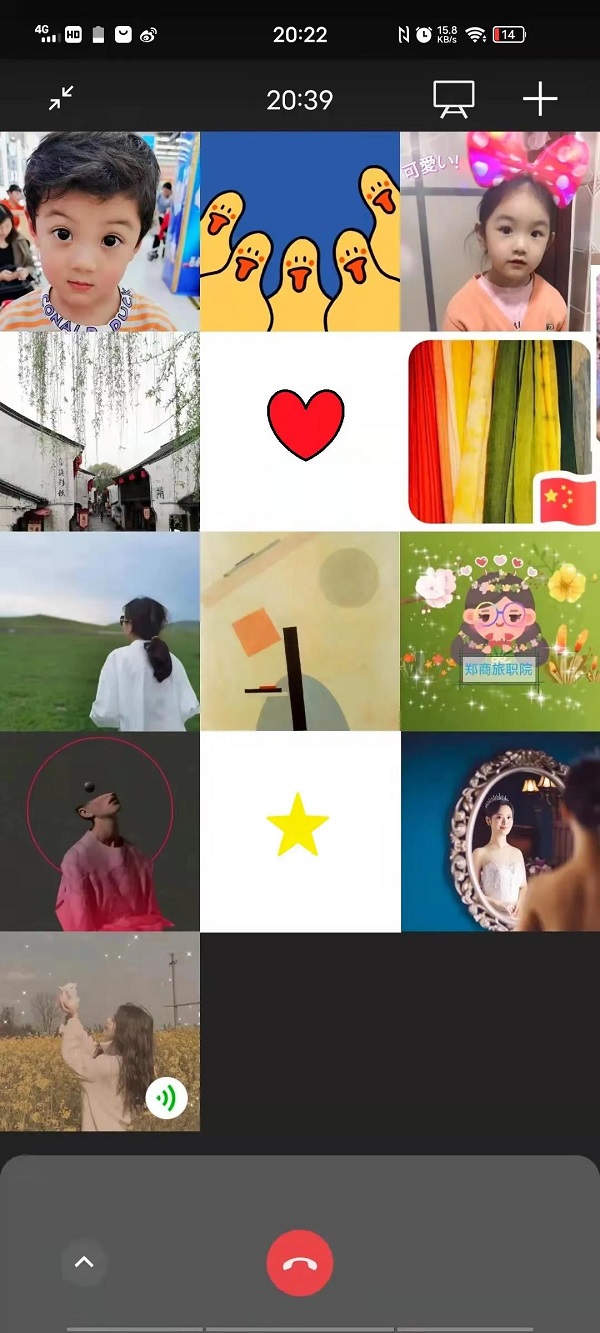
Task: Tap the speaking participant in flower field
Action: click(100, 1031)
